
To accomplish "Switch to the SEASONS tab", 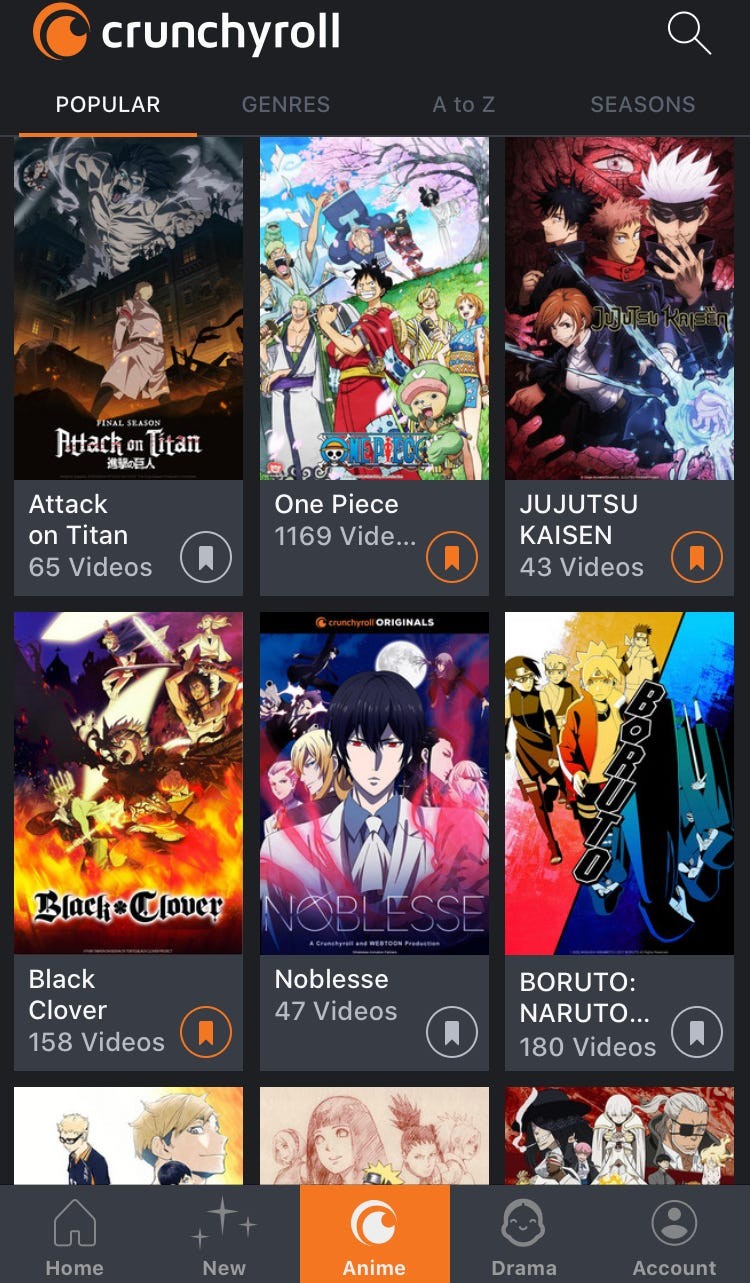I will (x=643, y=104).
